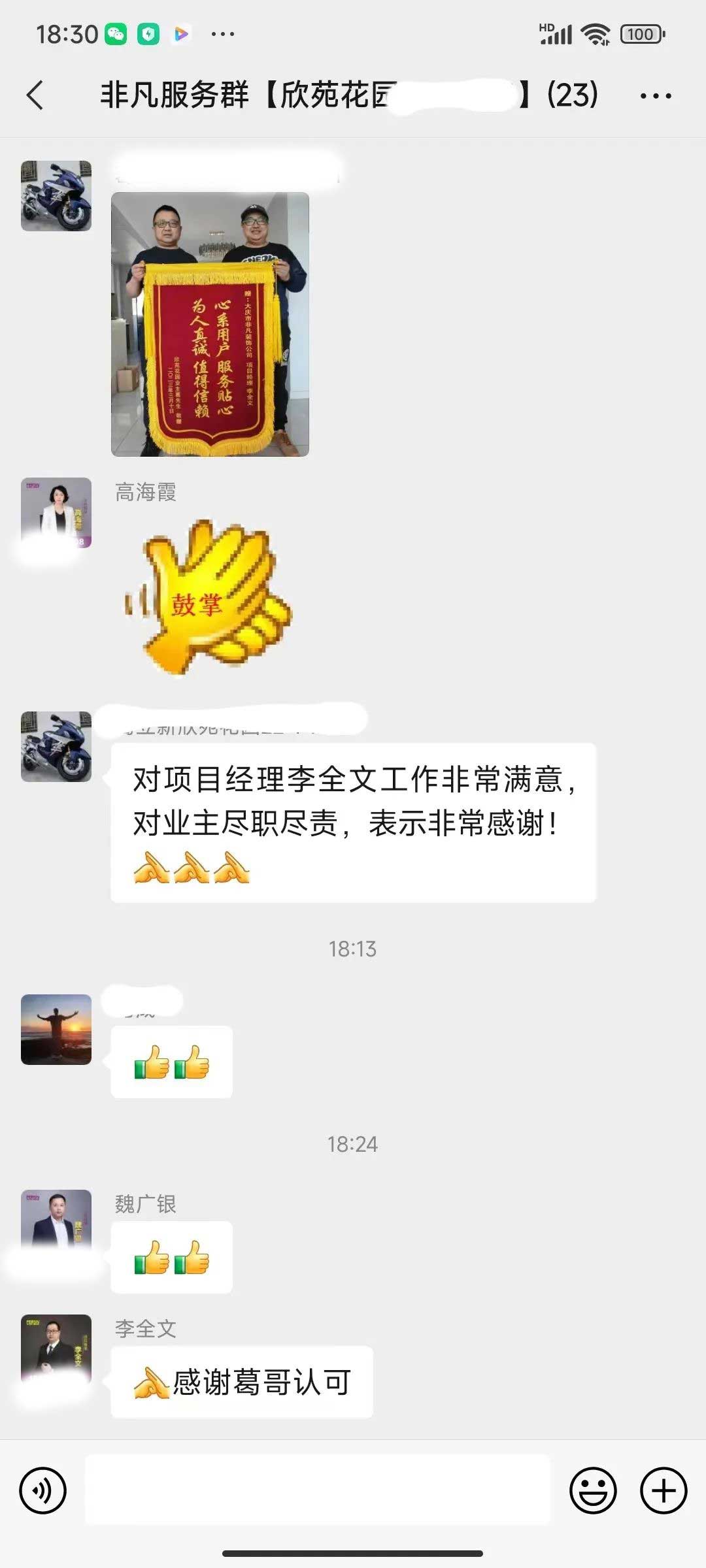Open the banner photo in the chat

(210, 324)
